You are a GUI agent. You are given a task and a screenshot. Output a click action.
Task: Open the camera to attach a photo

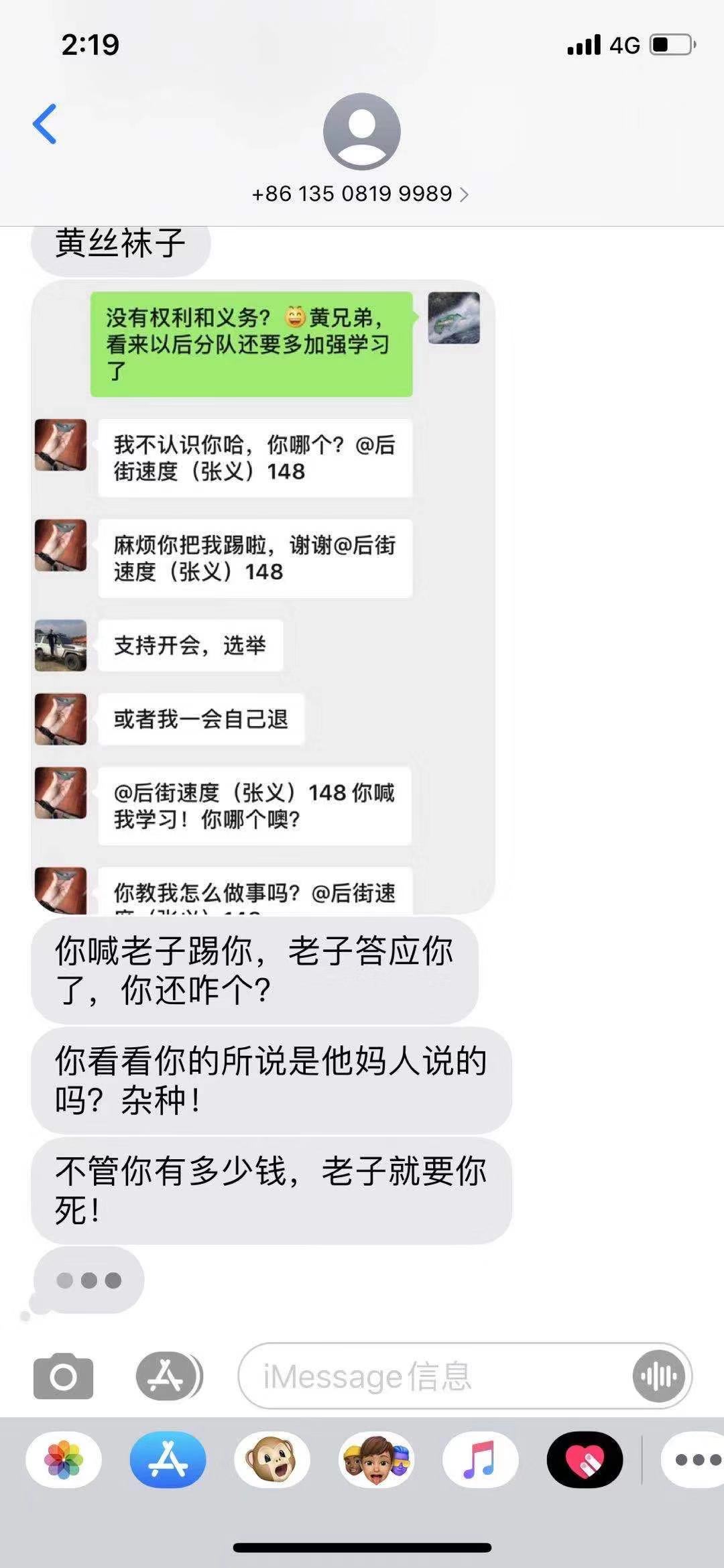63,1376
